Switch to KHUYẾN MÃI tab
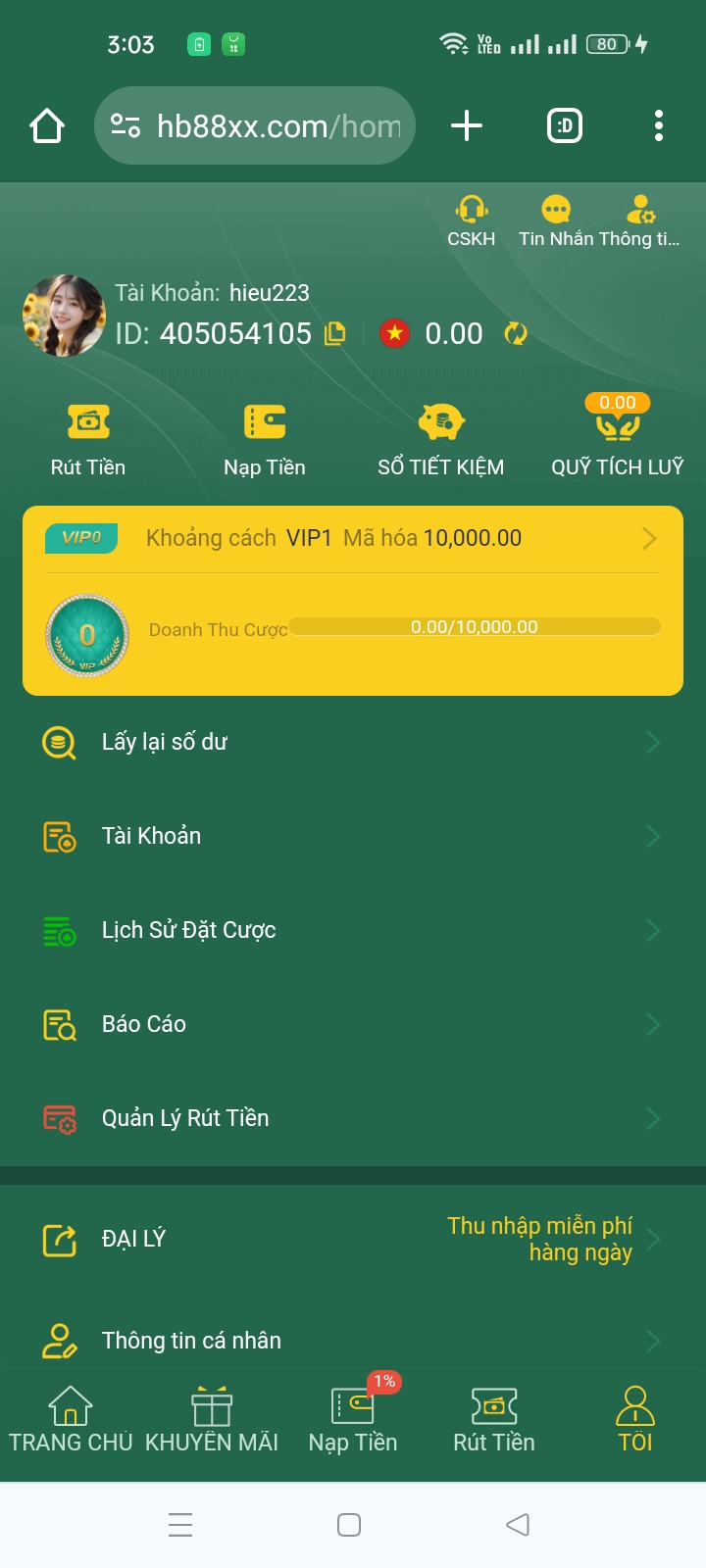Image resolution: width=706 pixels, height=1568 pixels. pos(212,1420)
